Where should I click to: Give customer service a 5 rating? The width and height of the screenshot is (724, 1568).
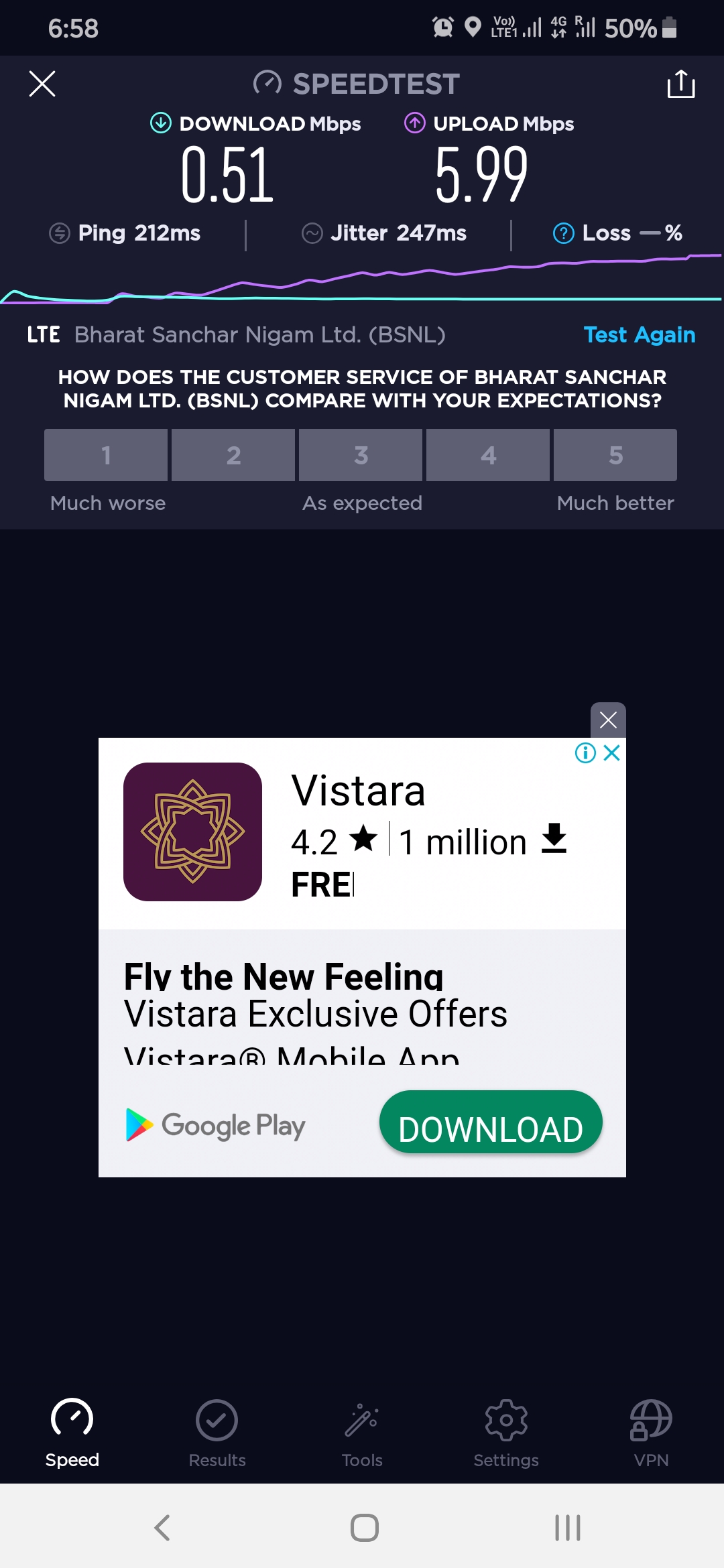click(x=615, y=455)
